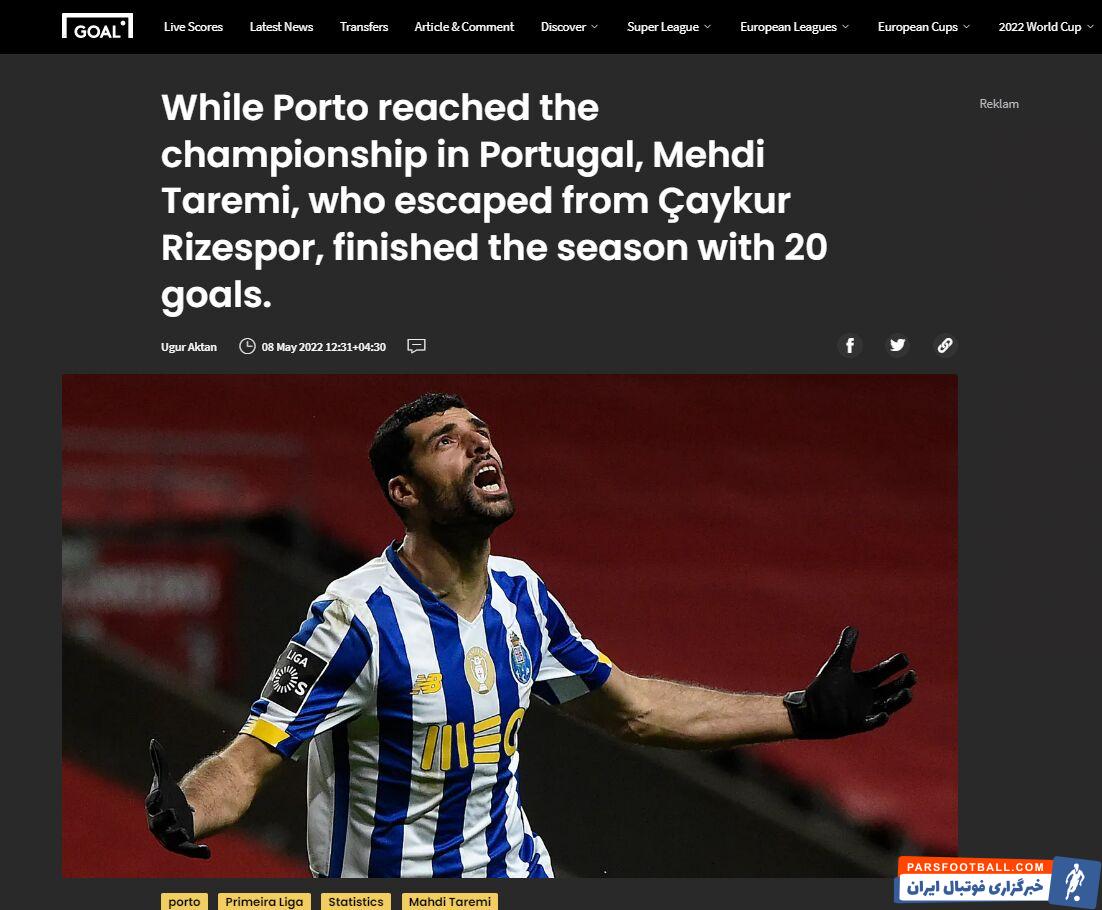1102x910 pixels.
Task: Open Latest News section
Action: tap(281, 27)
